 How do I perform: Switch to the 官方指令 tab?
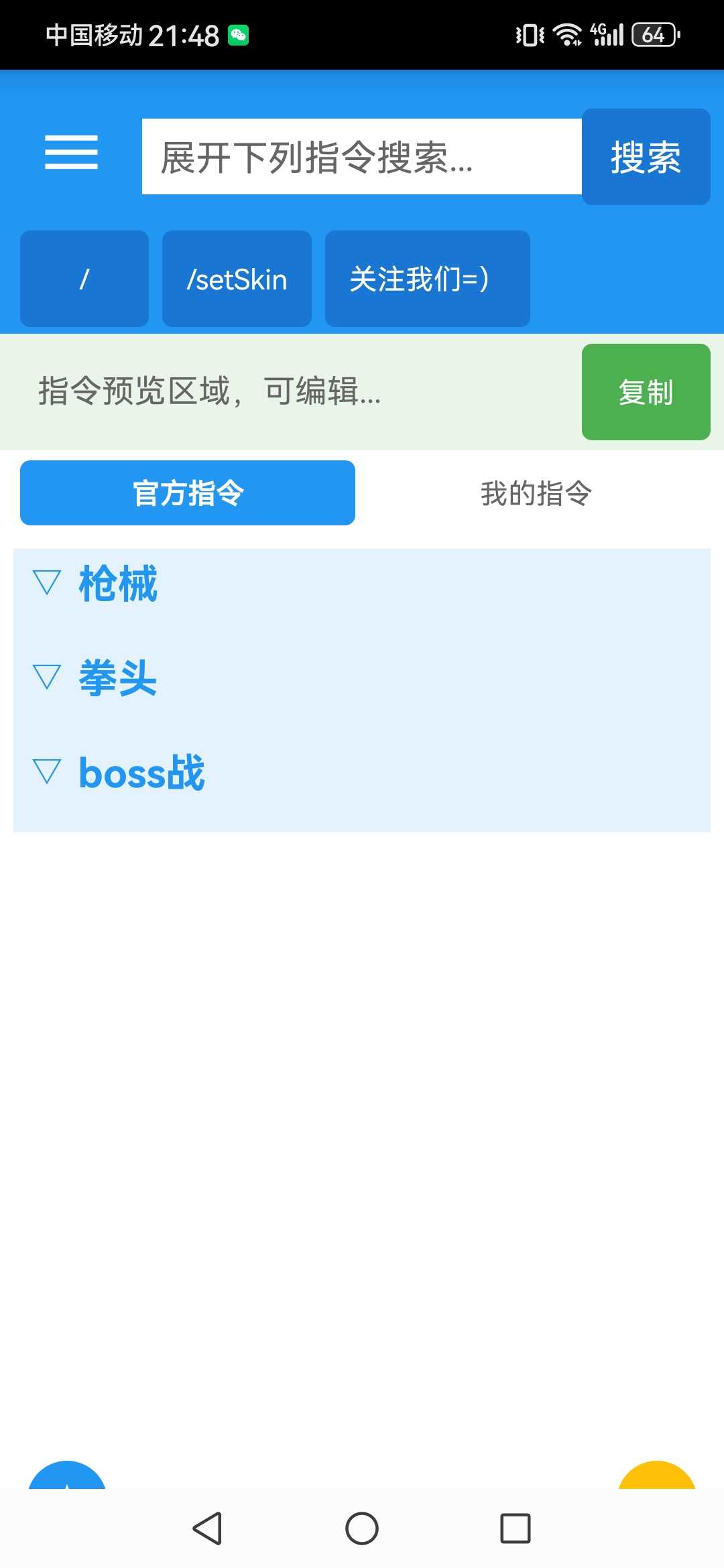click(188, 493)
